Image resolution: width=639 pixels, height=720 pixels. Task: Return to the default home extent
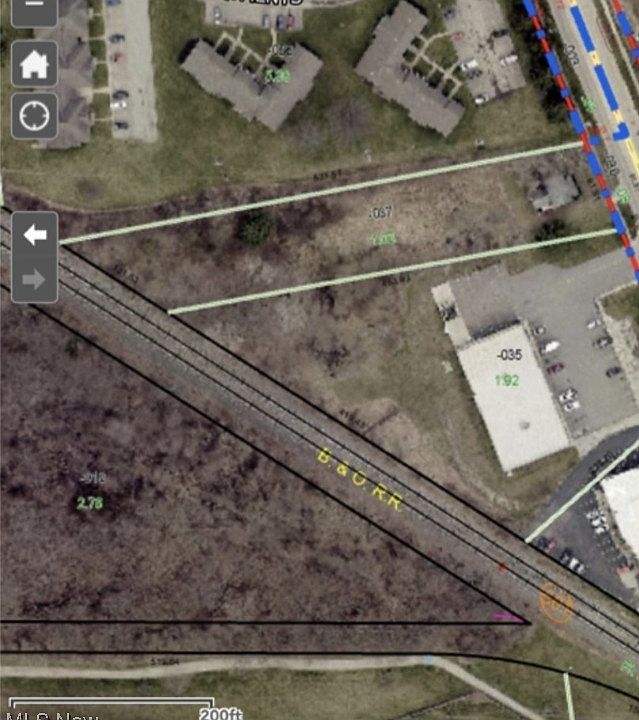click(34, 64)
